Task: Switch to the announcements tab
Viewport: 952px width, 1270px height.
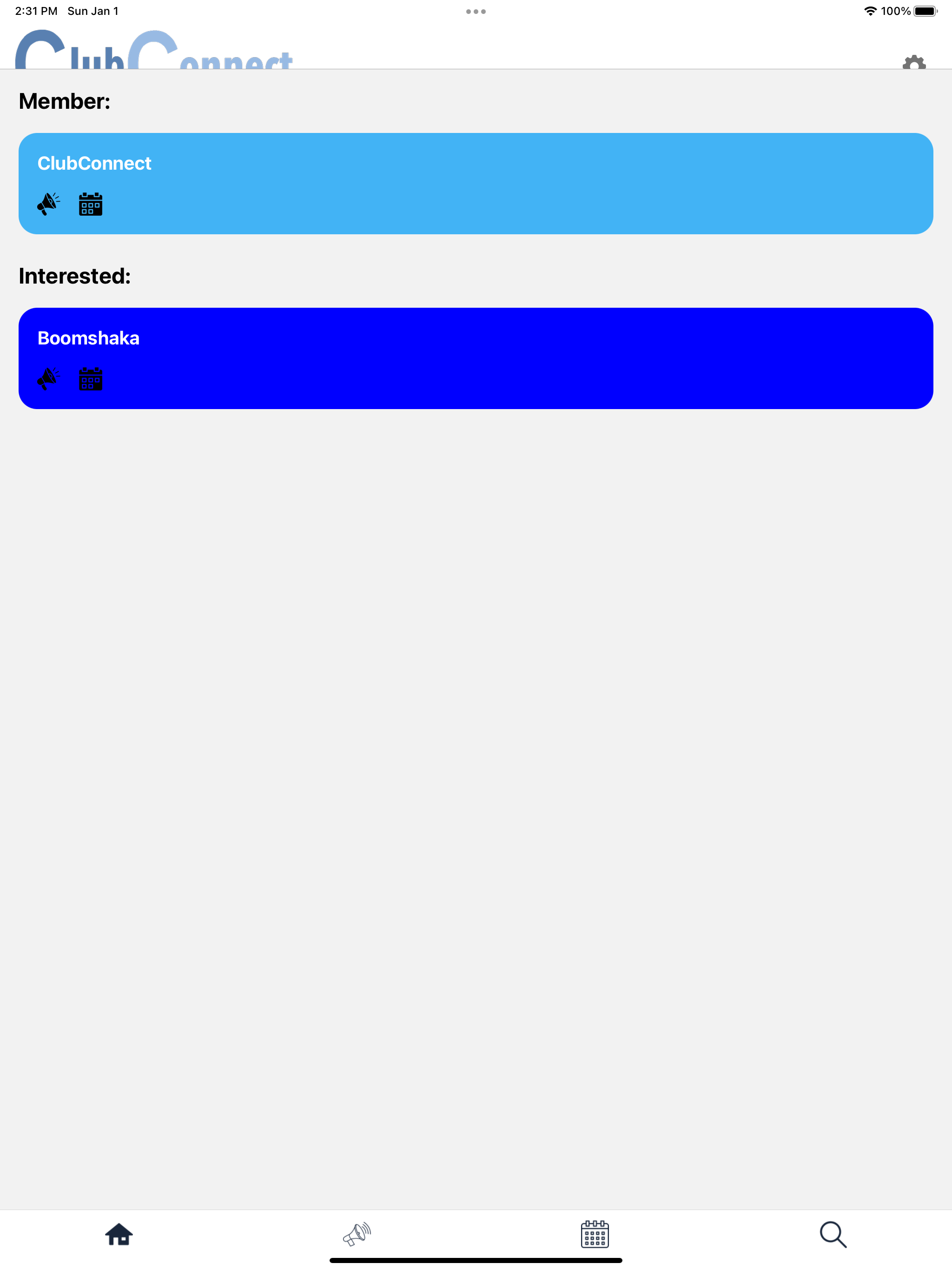Action: click(357, 1234)
